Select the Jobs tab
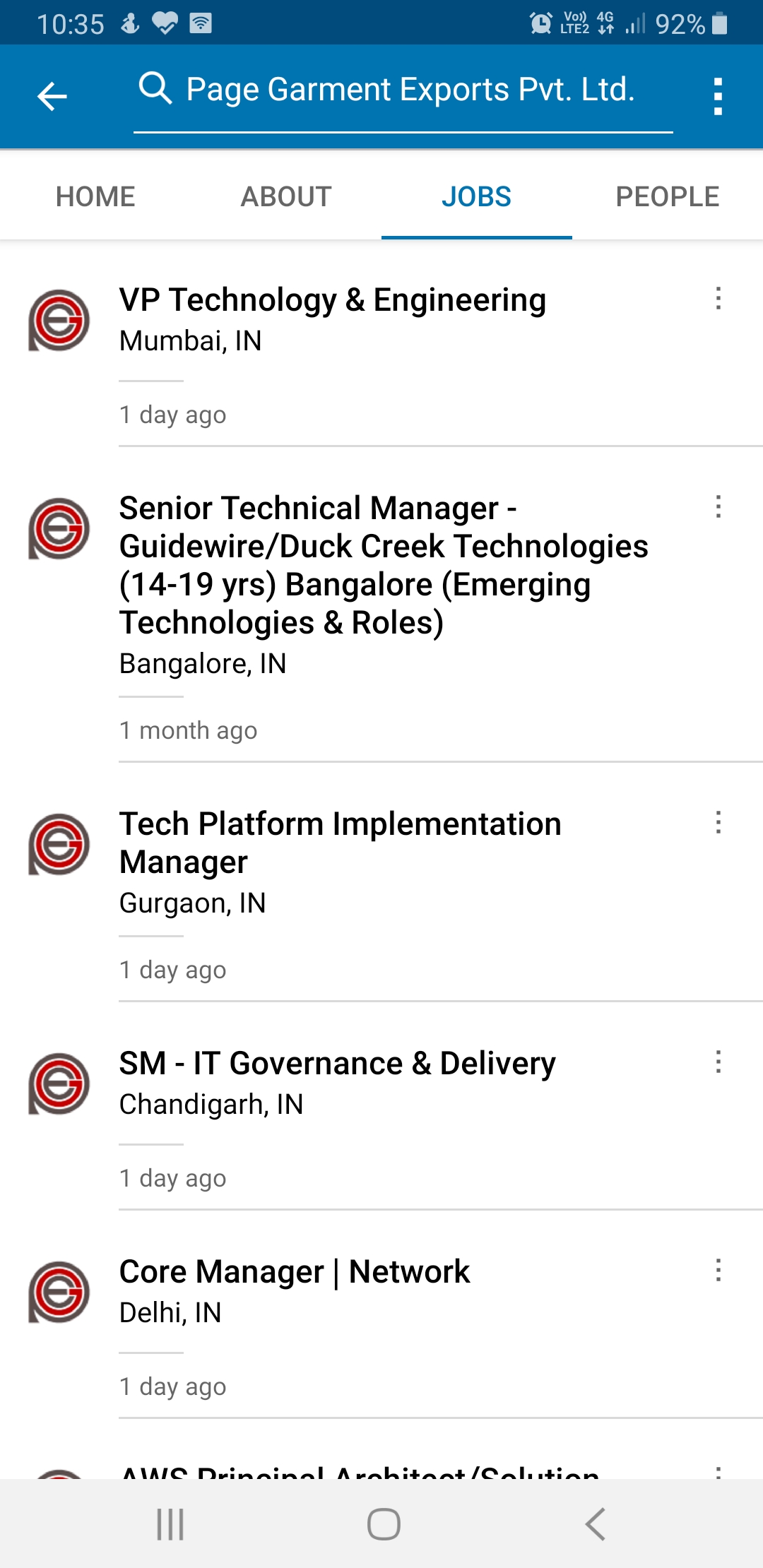This screenshot has width=763, height=1568. 476,196
